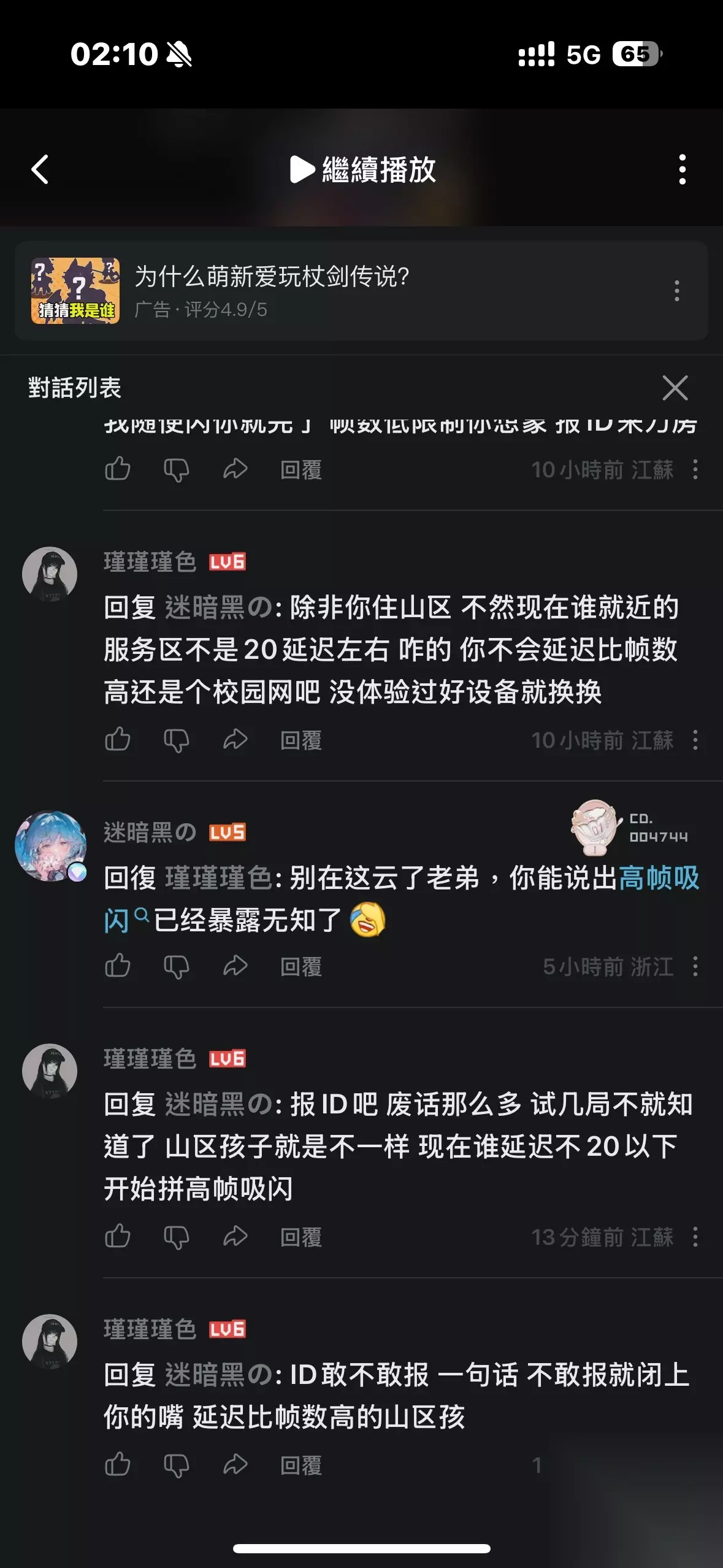Tap 繼續播放 to resume the video
Screen dimensions: 723x1568
click(362, 170)
